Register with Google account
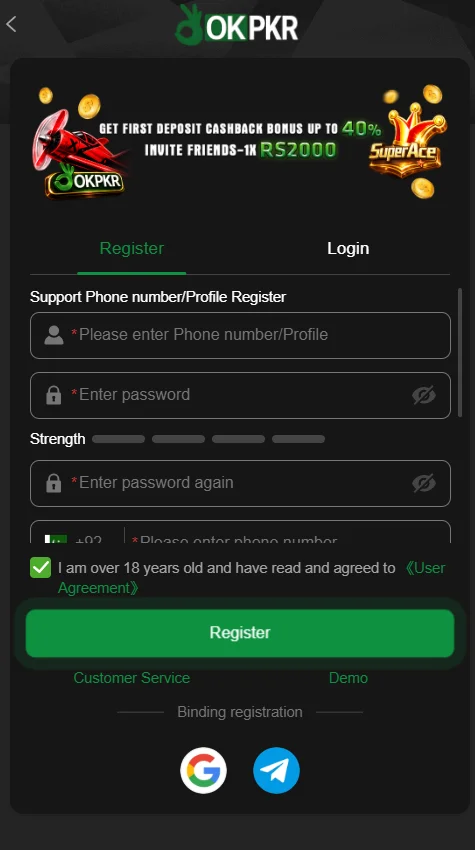Viewport: 475px width, 850px height. coord(203,770)
